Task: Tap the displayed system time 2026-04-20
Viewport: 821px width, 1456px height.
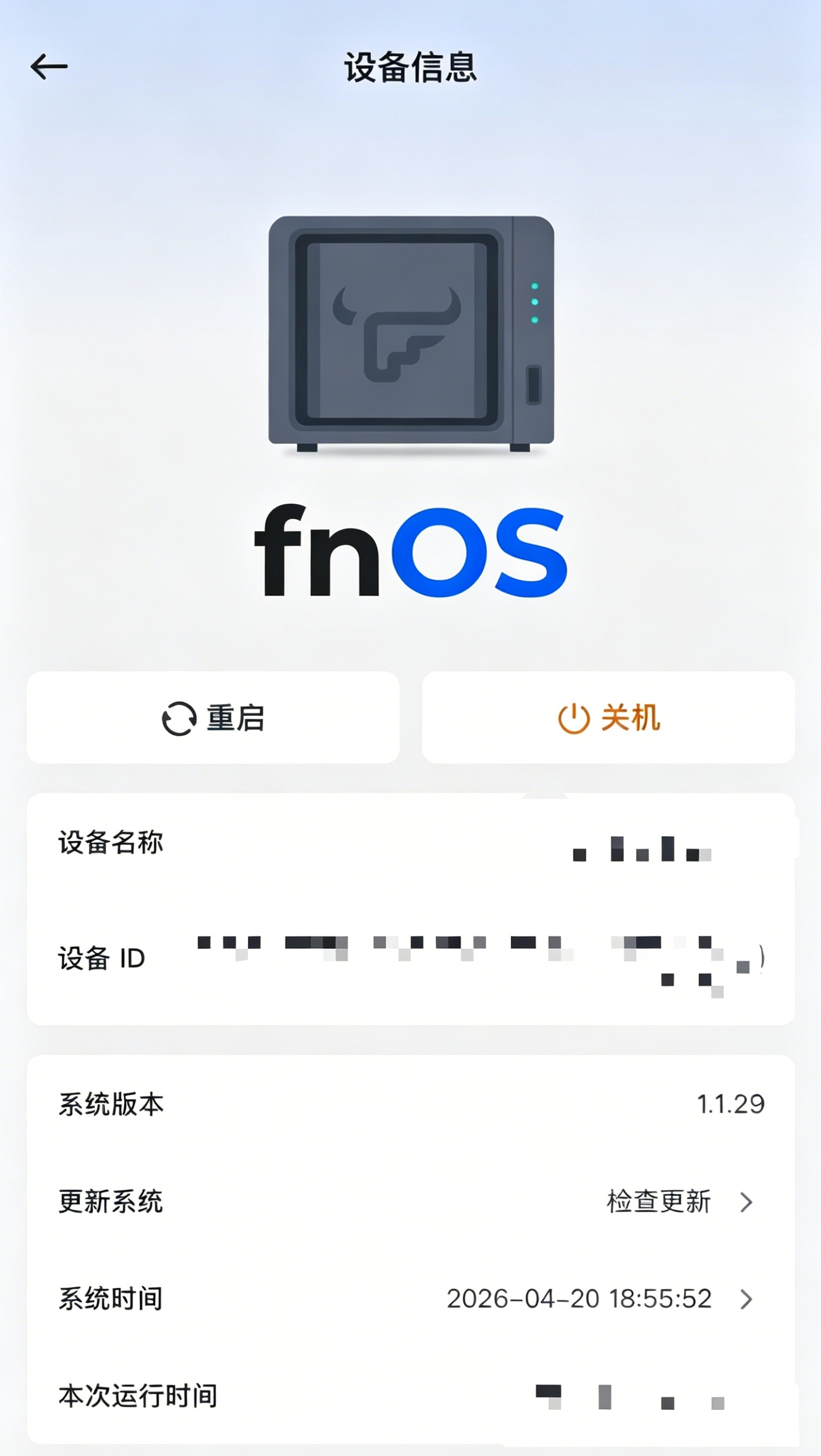Action: click(x=523, y=1298)
